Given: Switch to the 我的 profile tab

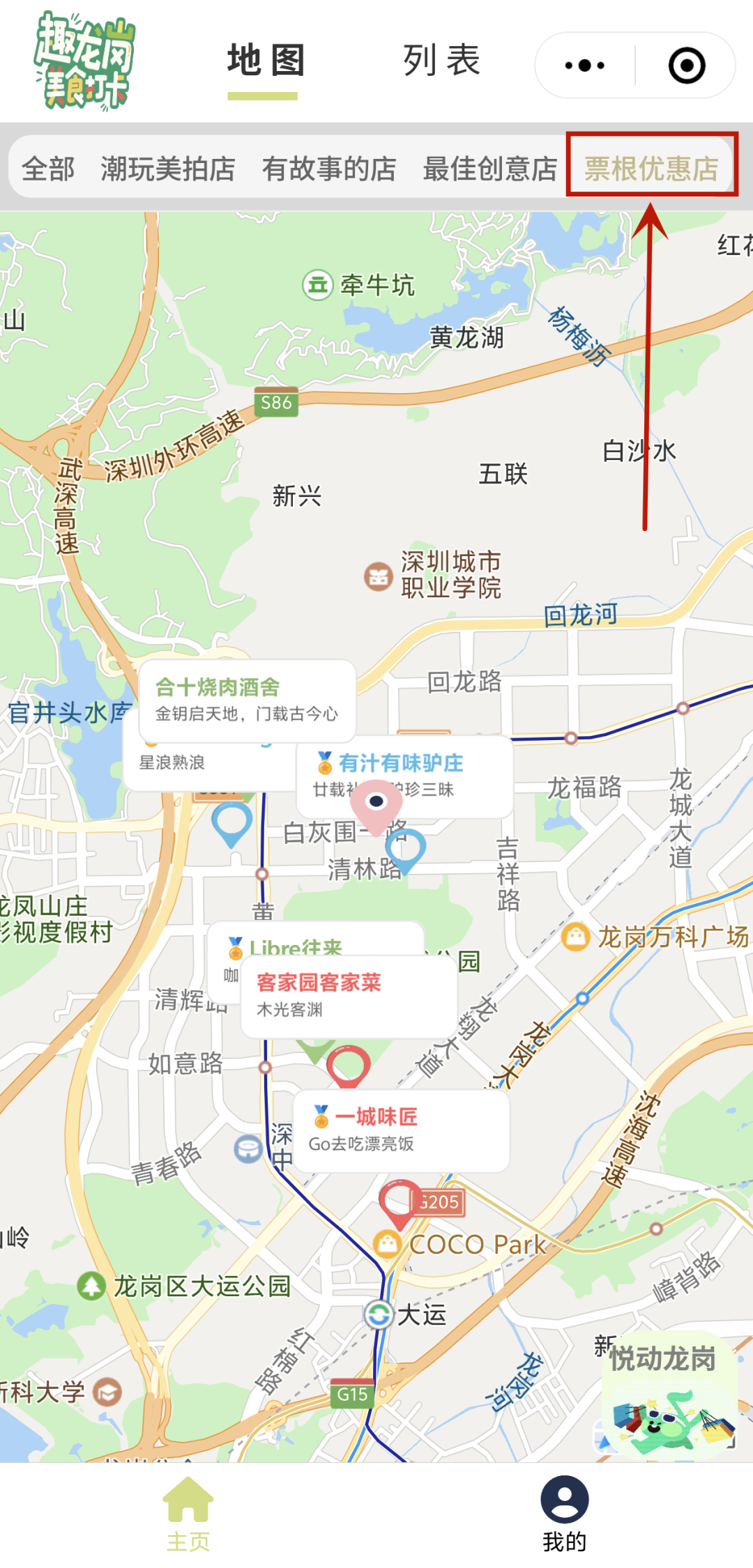Looking at the screenshot, I should pyautogui.click(x=564, y=1514).
